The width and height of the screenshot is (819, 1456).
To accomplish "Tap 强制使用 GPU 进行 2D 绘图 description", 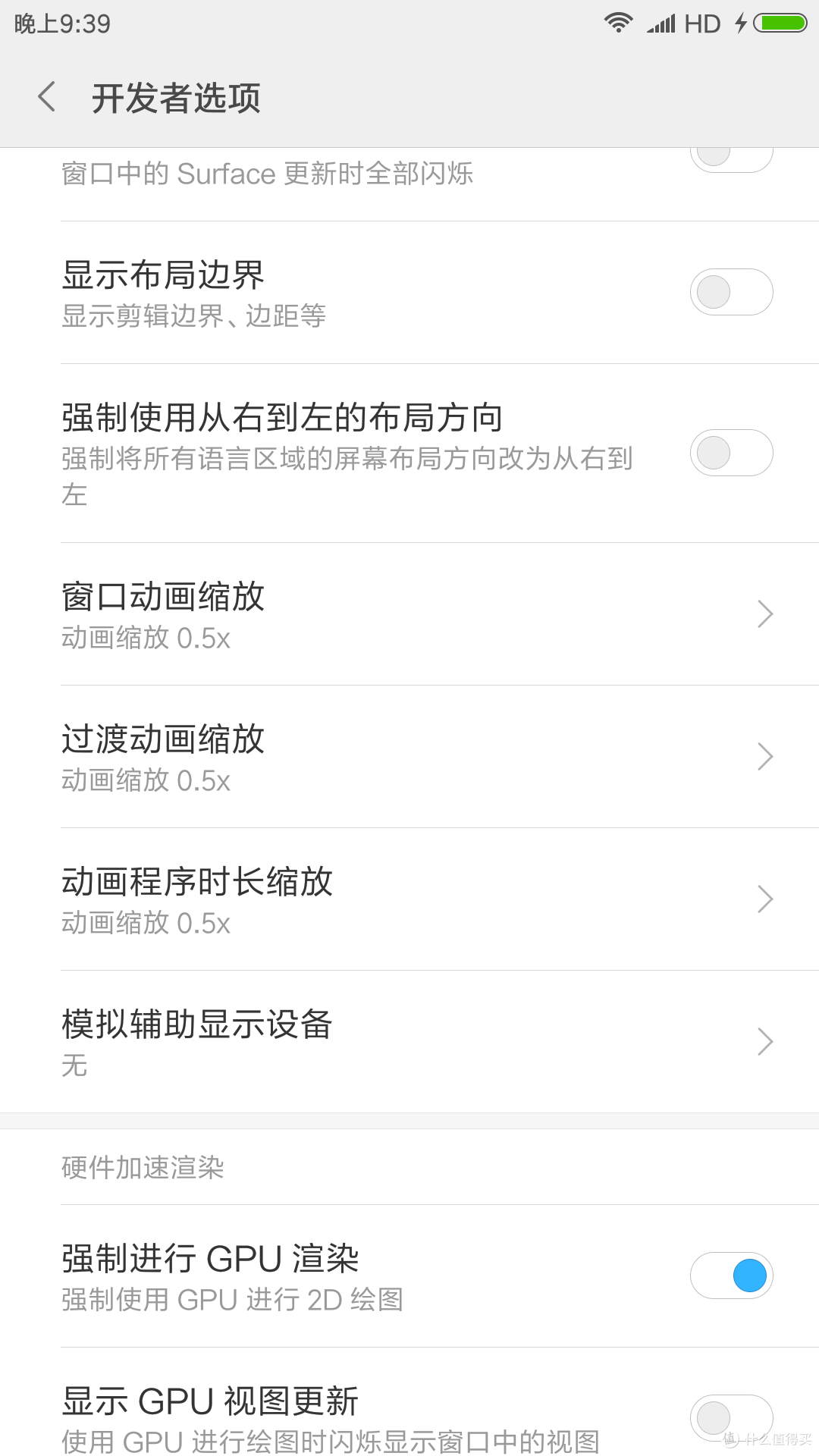I will click(x=232, y=1300).
